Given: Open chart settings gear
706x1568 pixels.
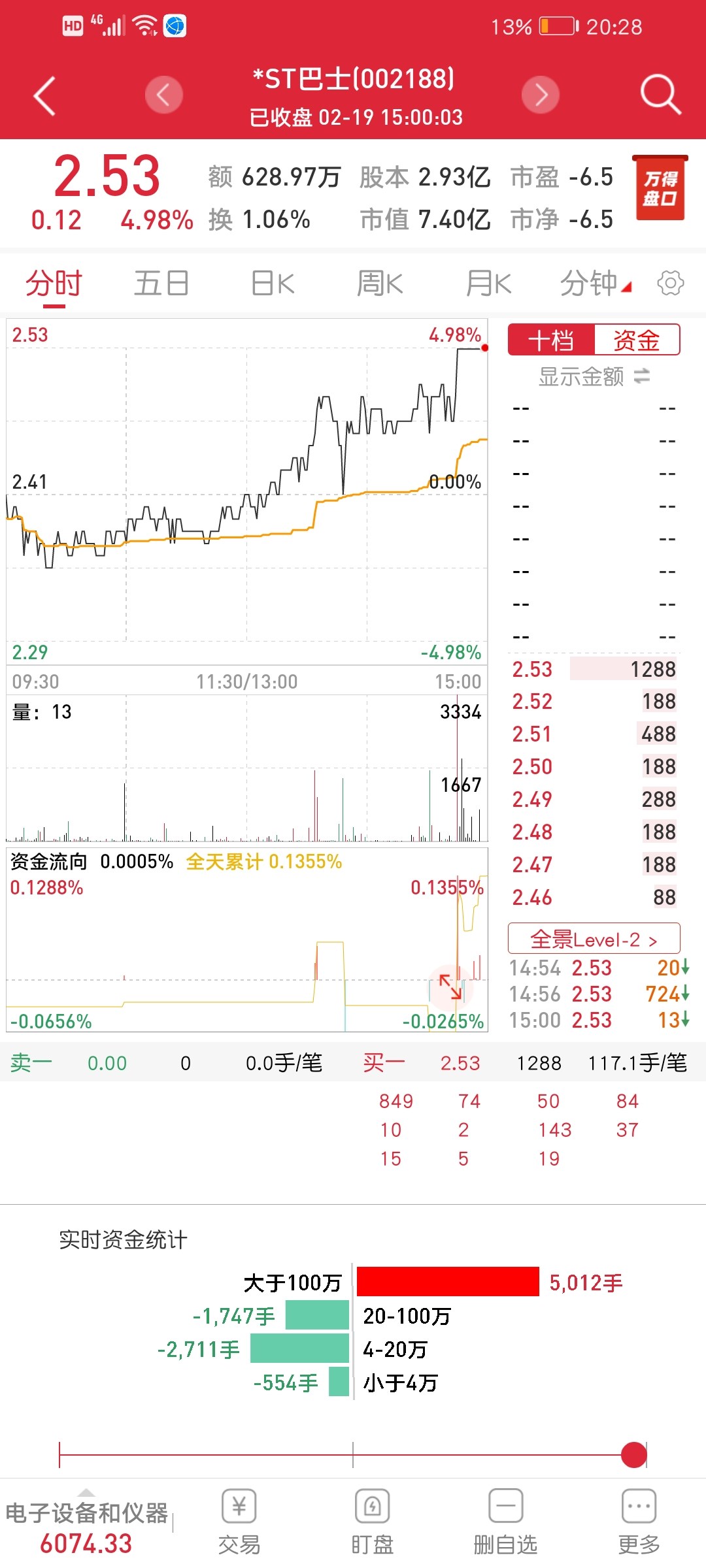Looking at the screenshot, I should [671, 284].
